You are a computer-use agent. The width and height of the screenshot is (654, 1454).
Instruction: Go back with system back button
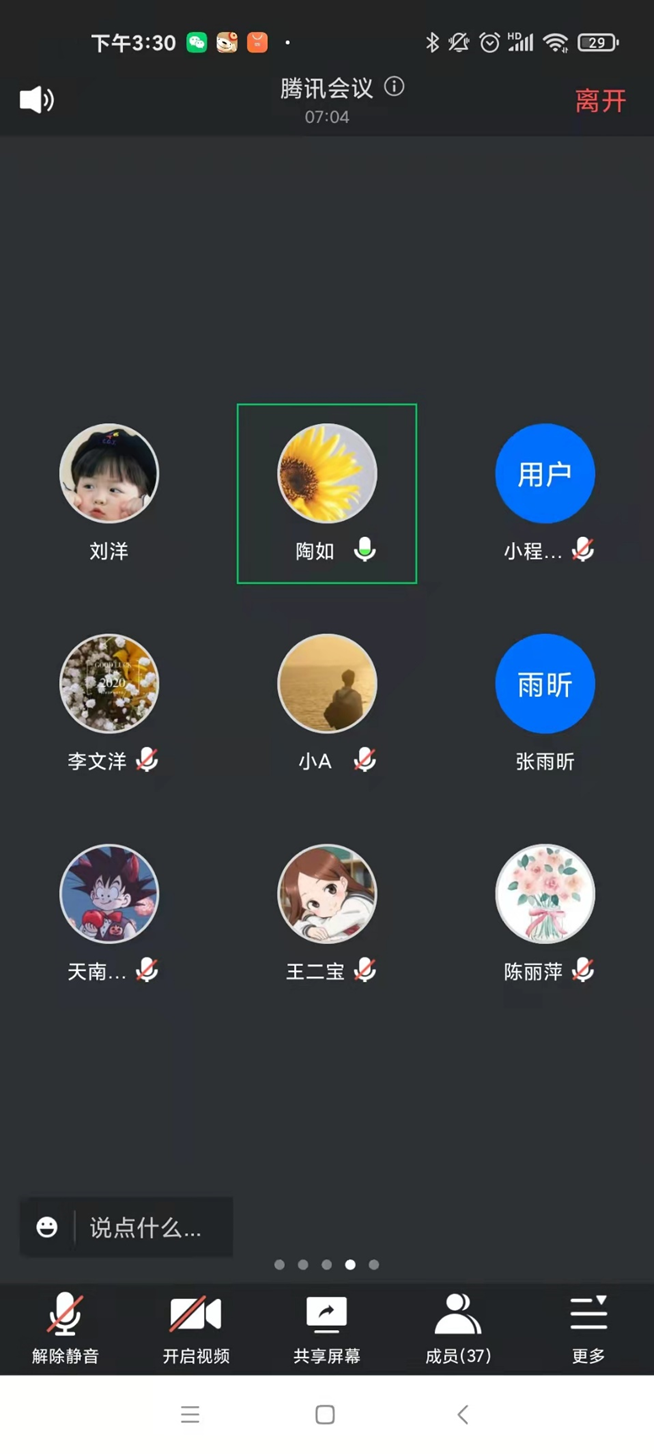point(462,1414)
